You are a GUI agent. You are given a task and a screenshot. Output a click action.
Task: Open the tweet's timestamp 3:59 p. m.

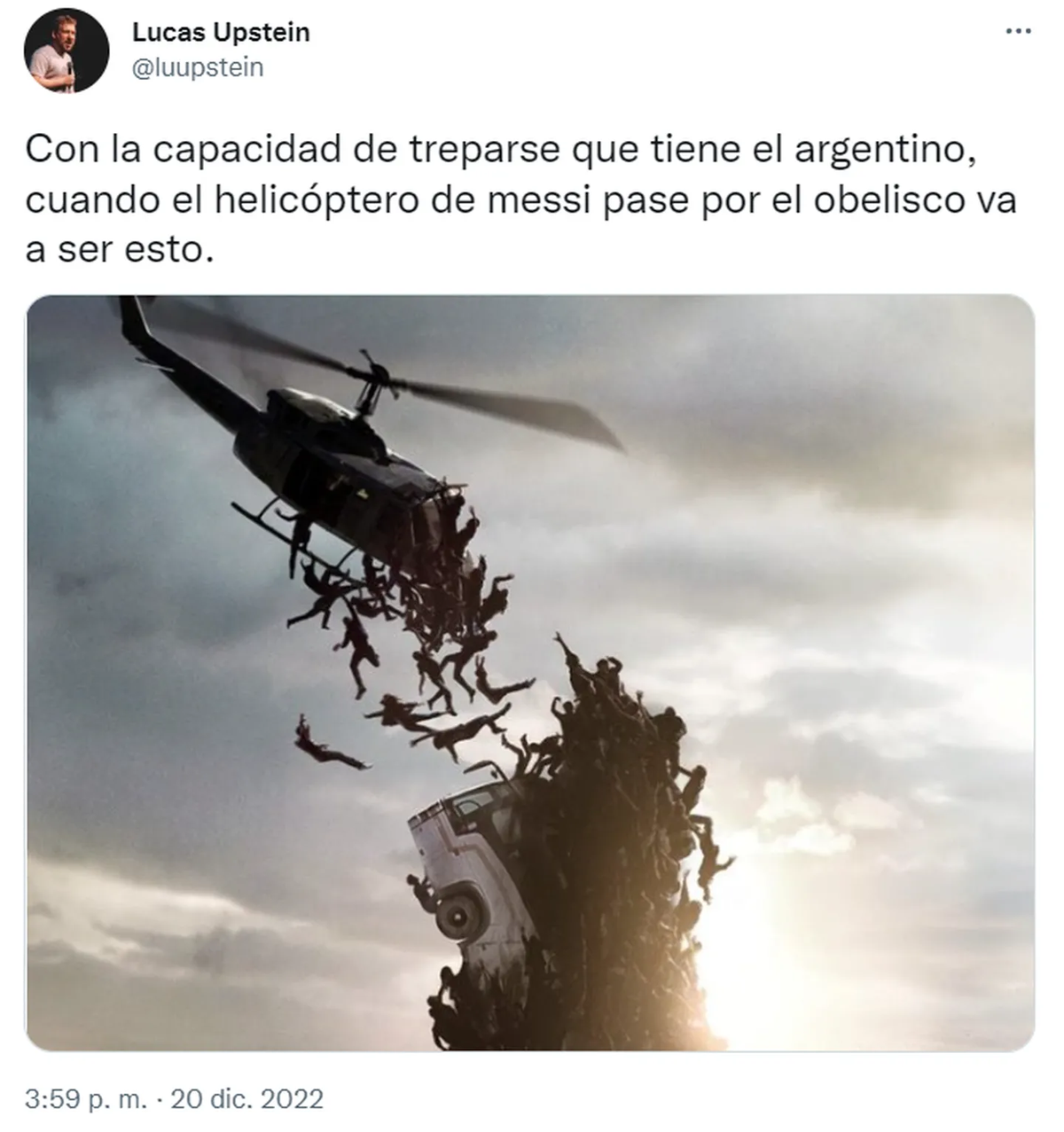point(86,1099)
